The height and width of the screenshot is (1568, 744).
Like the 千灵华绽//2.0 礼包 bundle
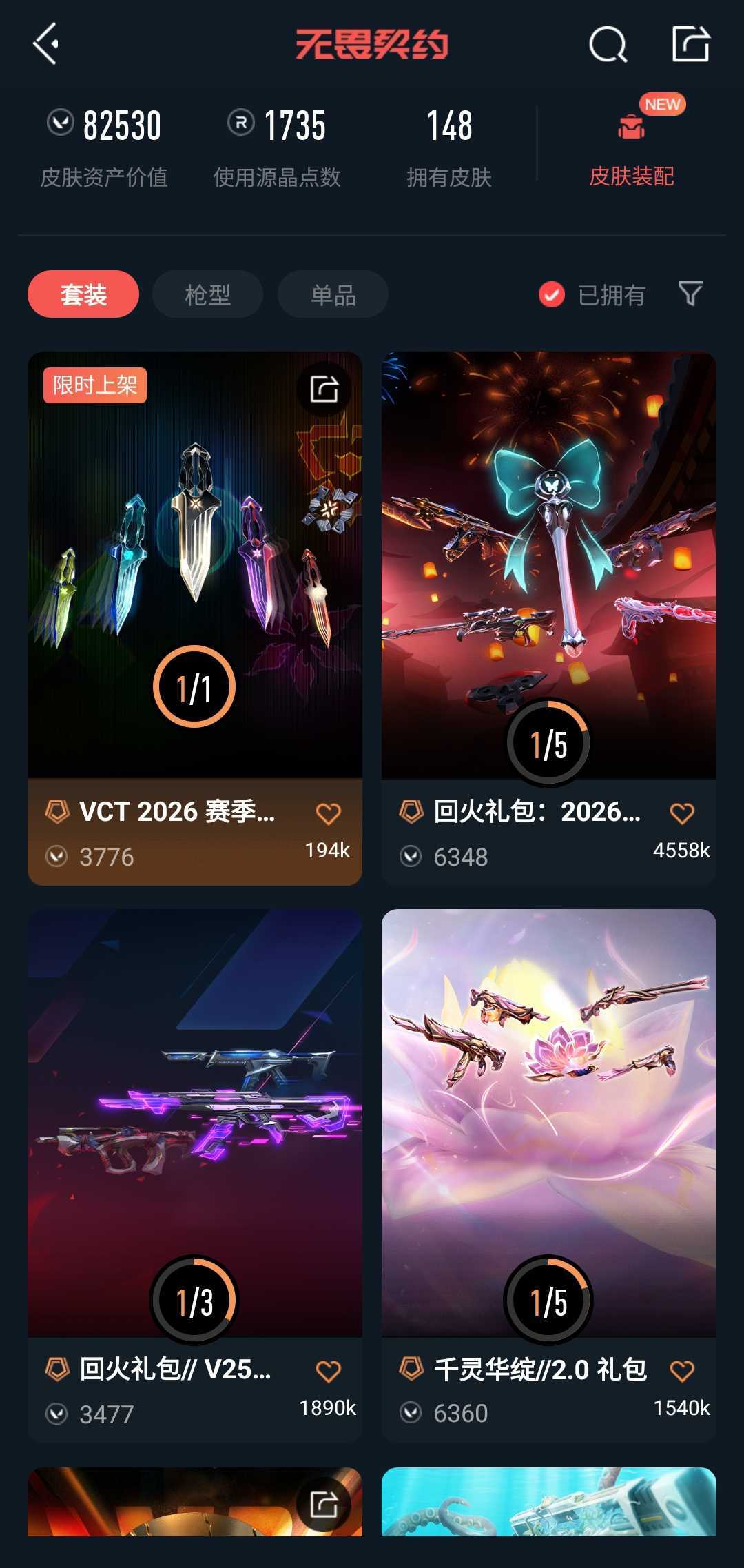pos(682,1372)
